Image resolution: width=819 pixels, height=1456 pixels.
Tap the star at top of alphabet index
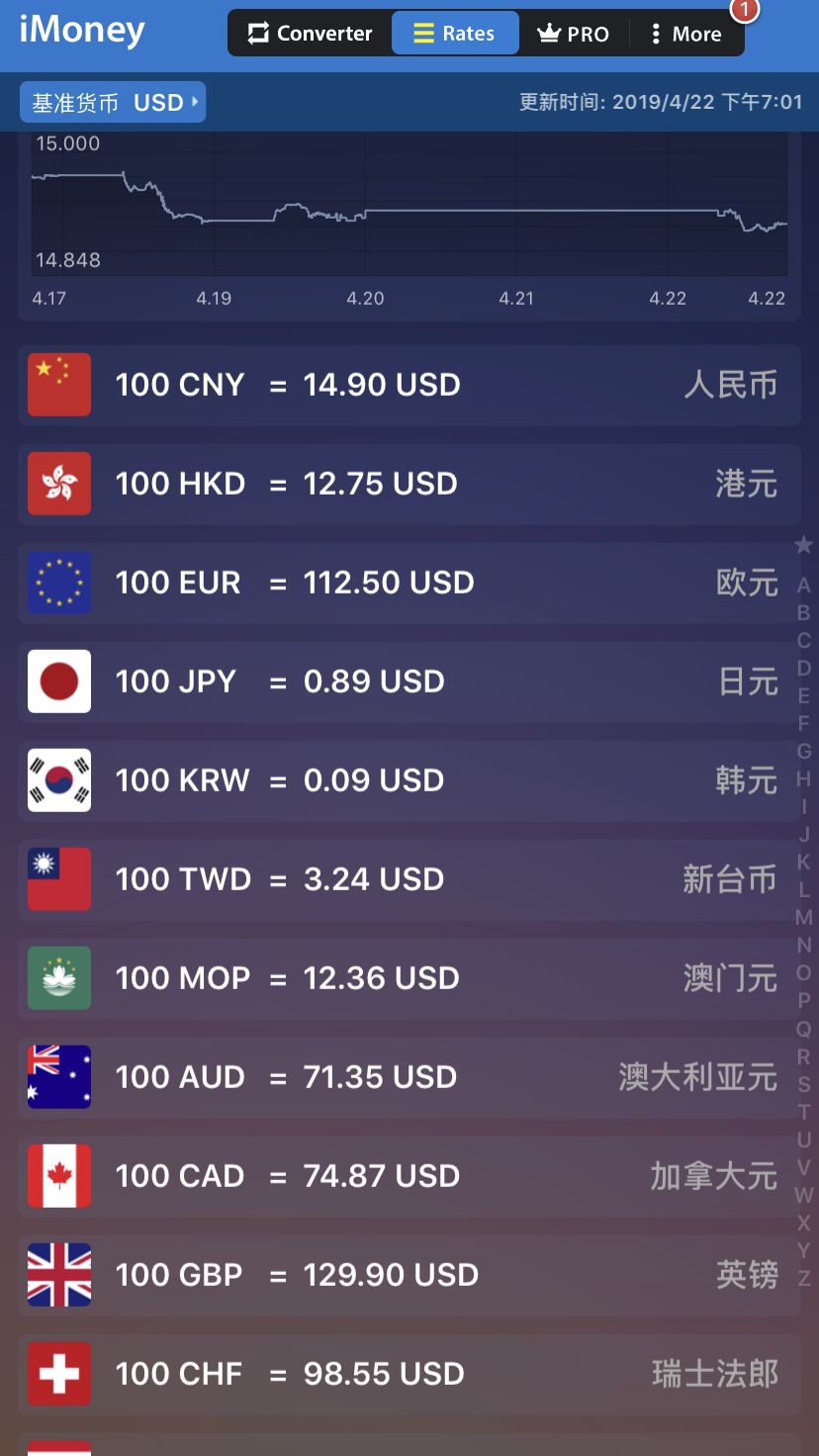tap(803, 543)
